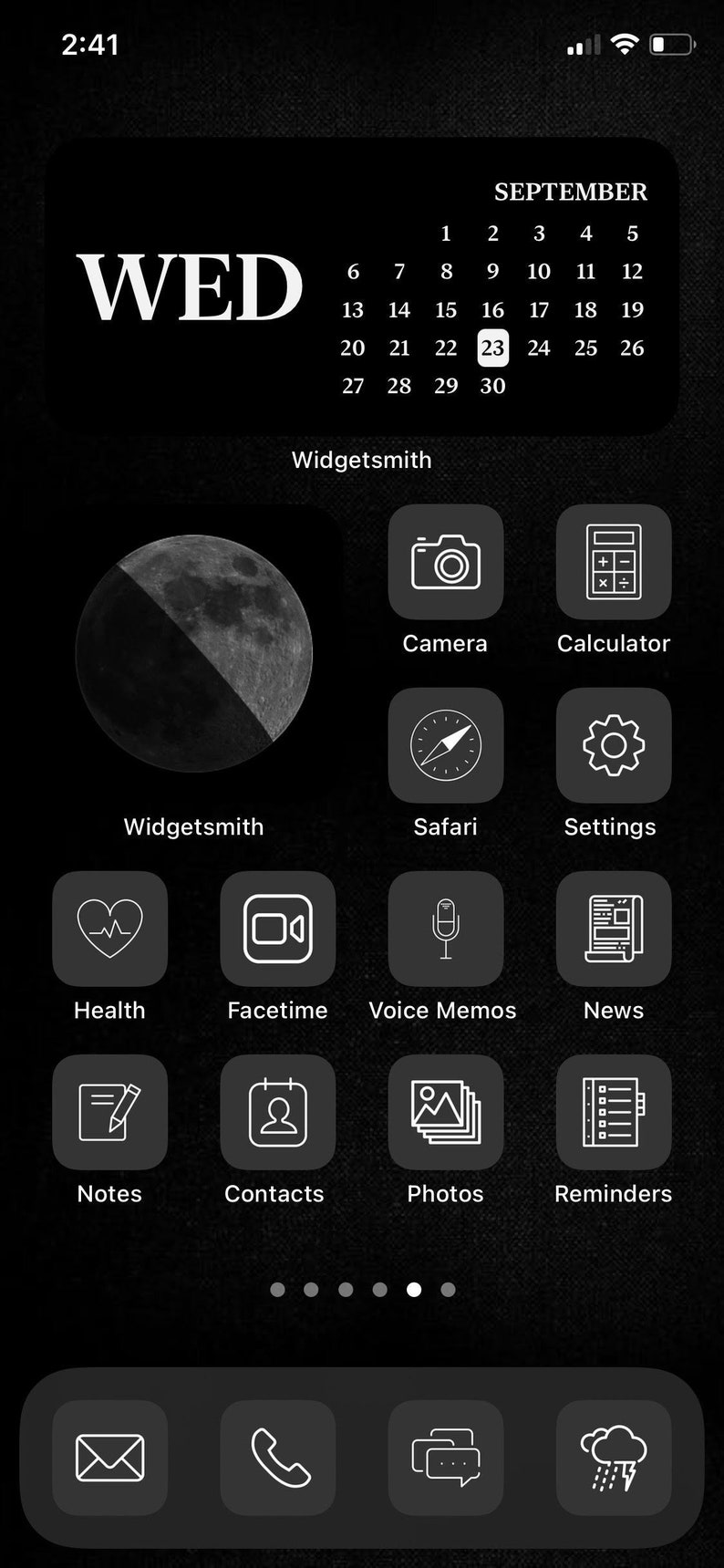This screenshot has width=724, height=1568.
Task: Open Voice Memos
Action: coord(446,929)
